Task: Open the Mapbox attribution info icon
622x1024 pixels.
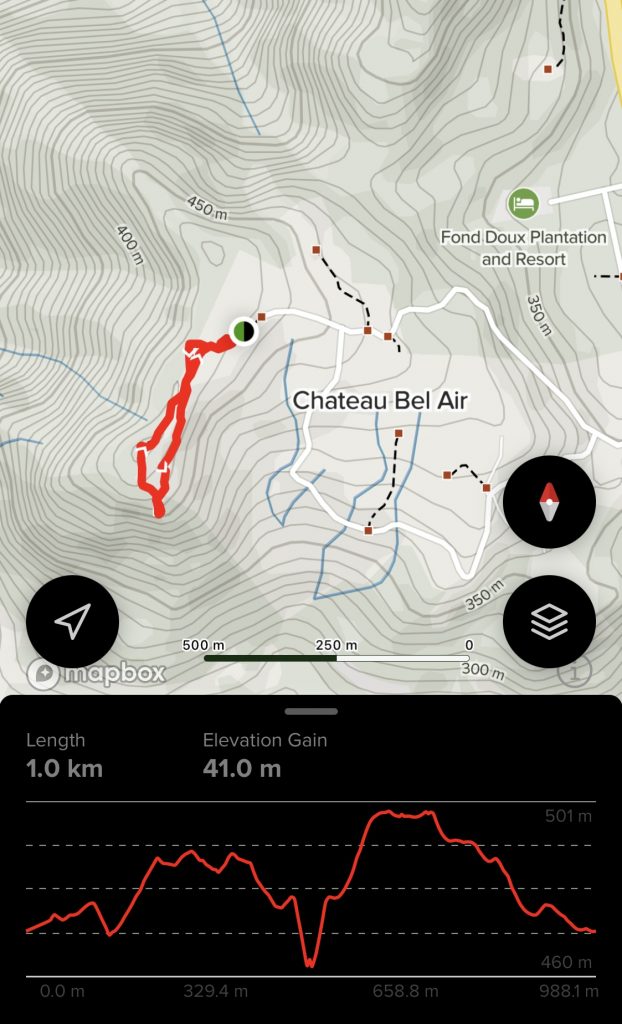Action: pos(573,673)
